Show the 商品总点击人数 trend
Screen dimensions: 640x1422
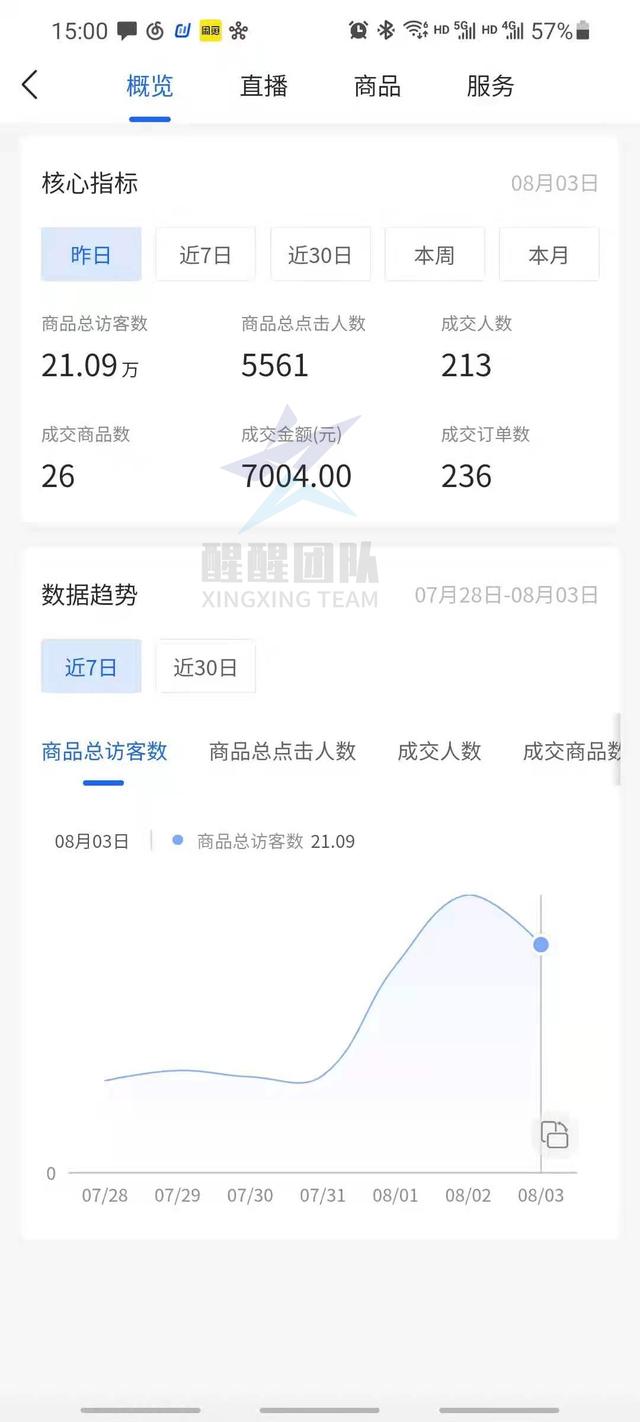coord(282,751)
